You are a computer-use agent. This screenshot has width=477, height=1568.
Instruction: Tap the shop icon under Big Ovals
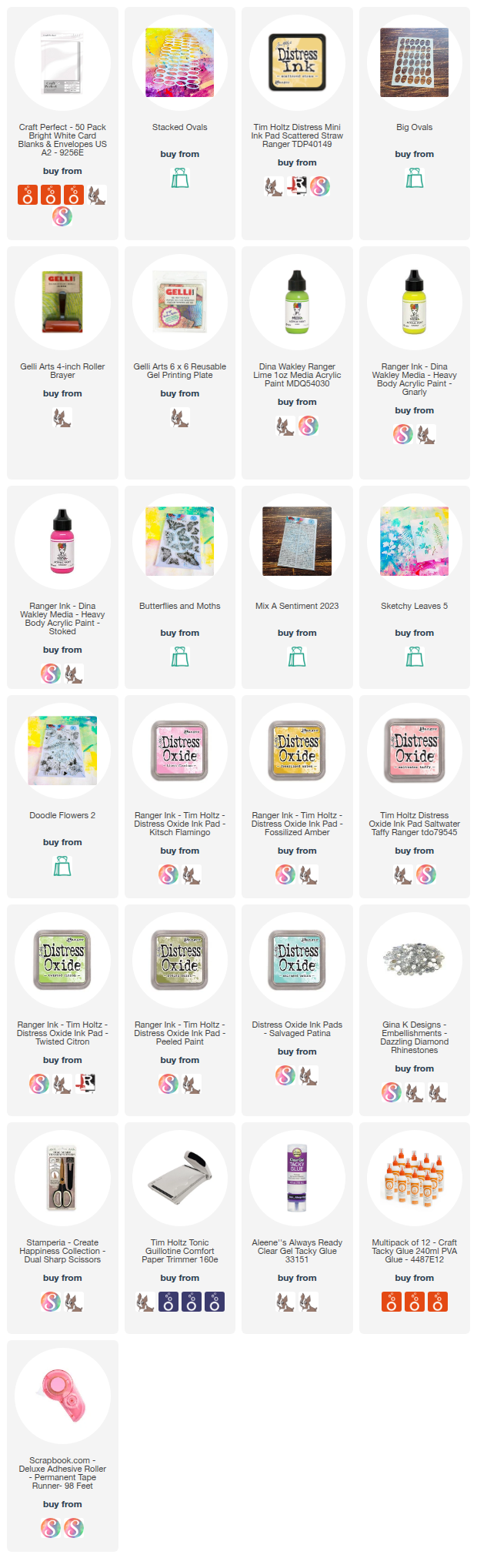[414, 179]
